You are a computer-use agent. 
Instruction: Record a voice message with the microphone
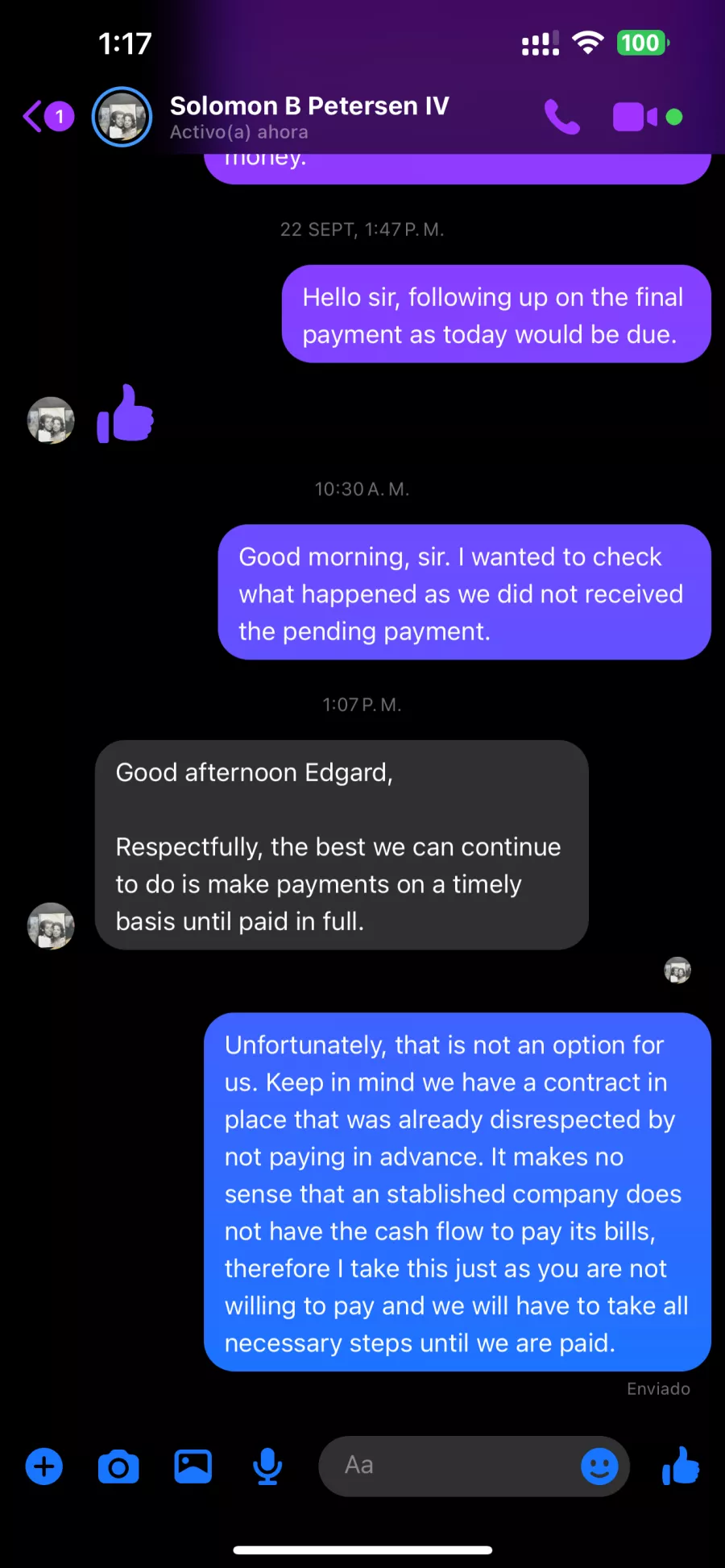tap(267, 1467)
